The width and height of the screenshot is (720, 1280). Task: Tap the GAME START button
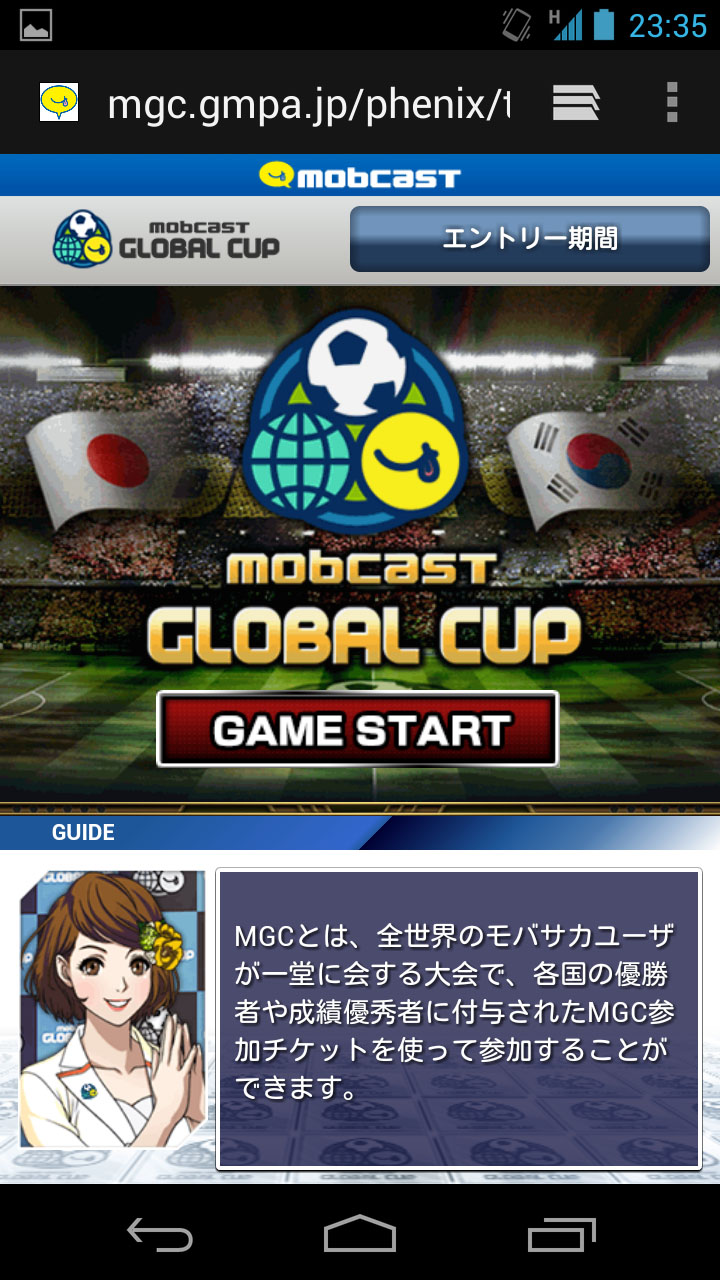click(x=357, y=729)
